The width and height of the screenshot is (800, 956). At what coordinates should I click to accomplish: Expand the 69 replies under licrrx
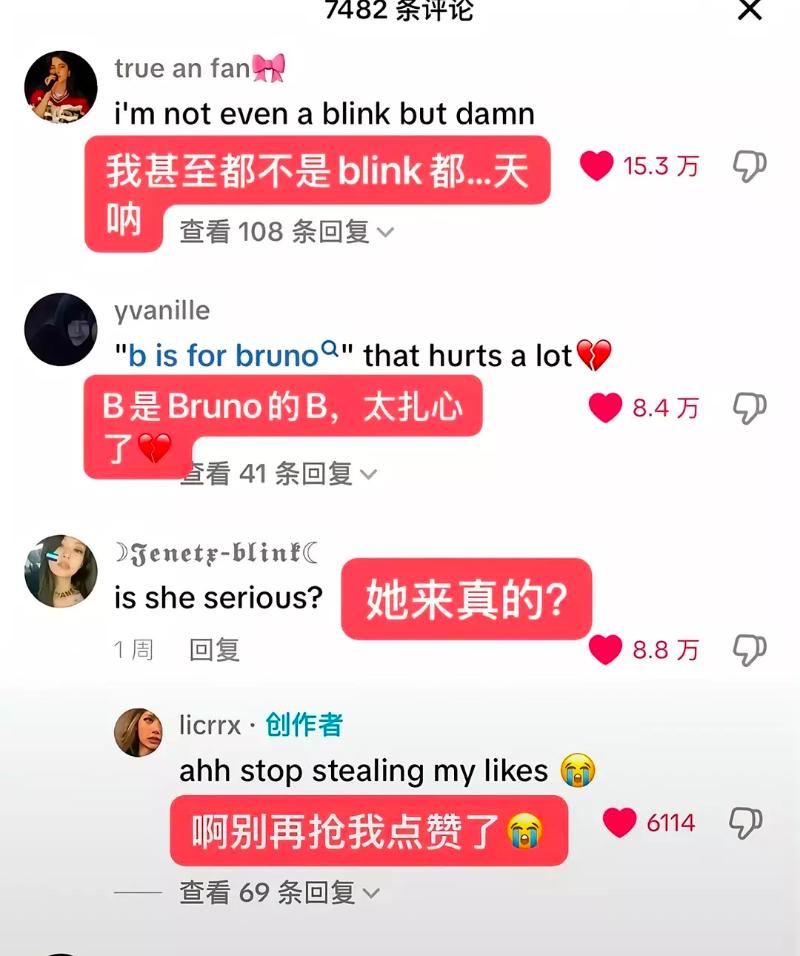(x=279, y=892)
